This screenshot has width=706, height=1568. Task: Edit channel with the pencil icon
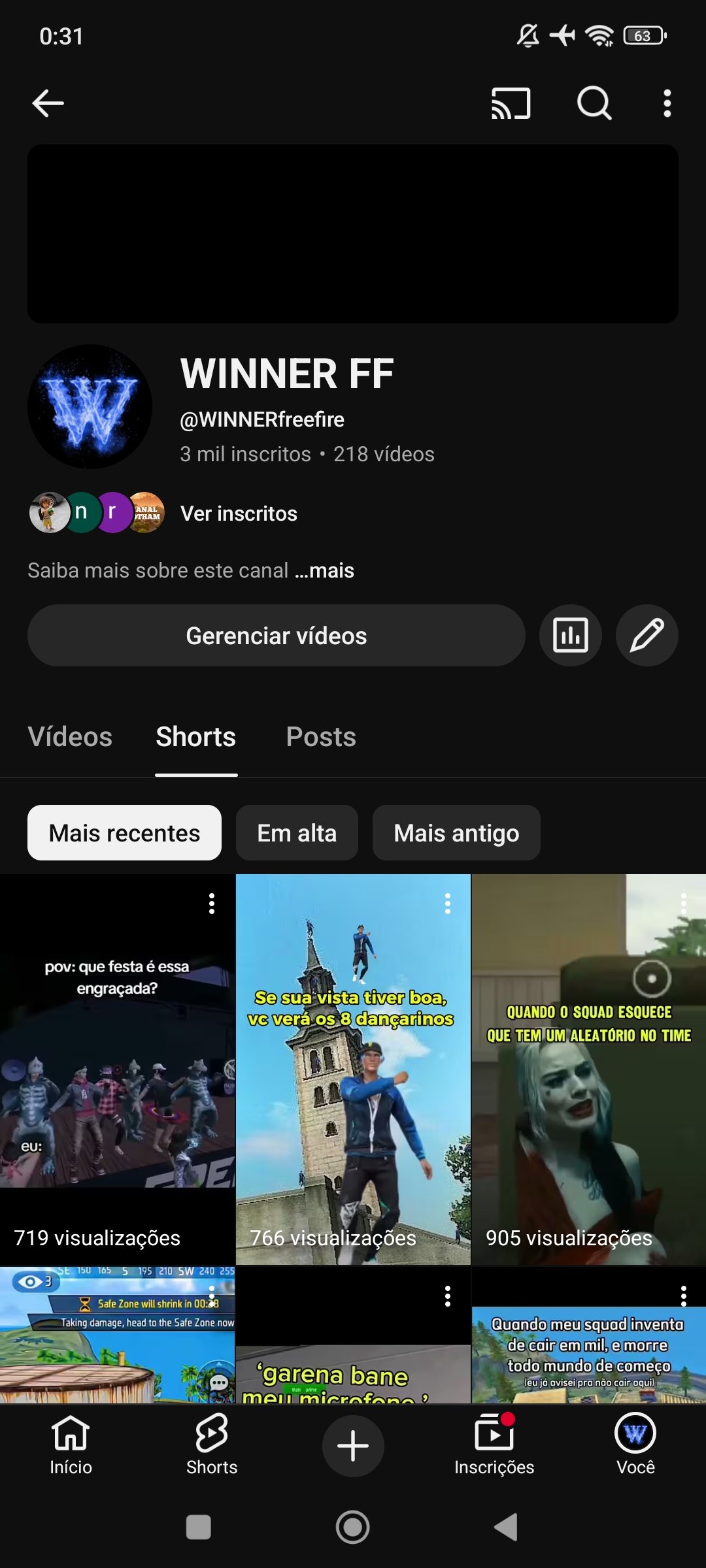click(x=647, y=636)
